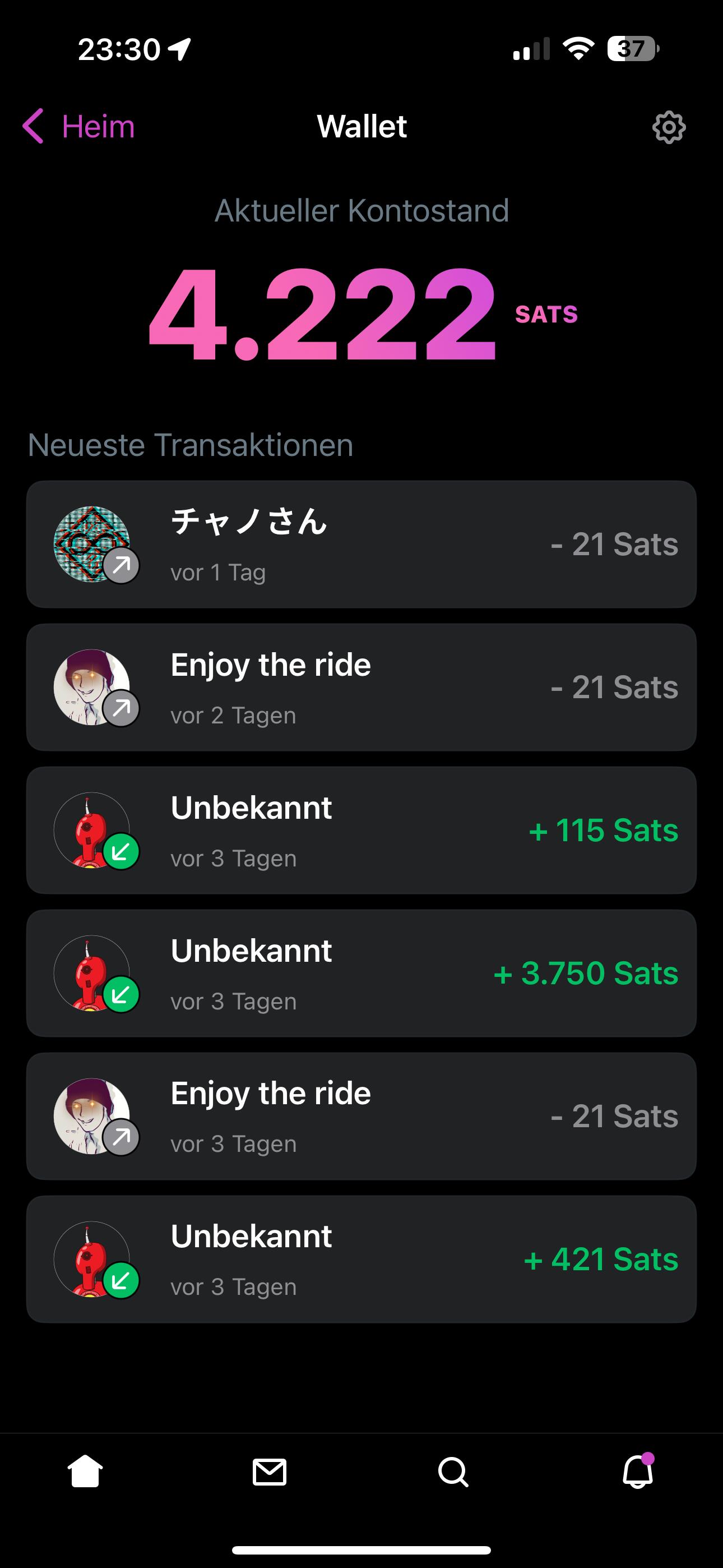Open Enjoy the ride transaction from vor 2 Tagen

(x=361, y=687)
